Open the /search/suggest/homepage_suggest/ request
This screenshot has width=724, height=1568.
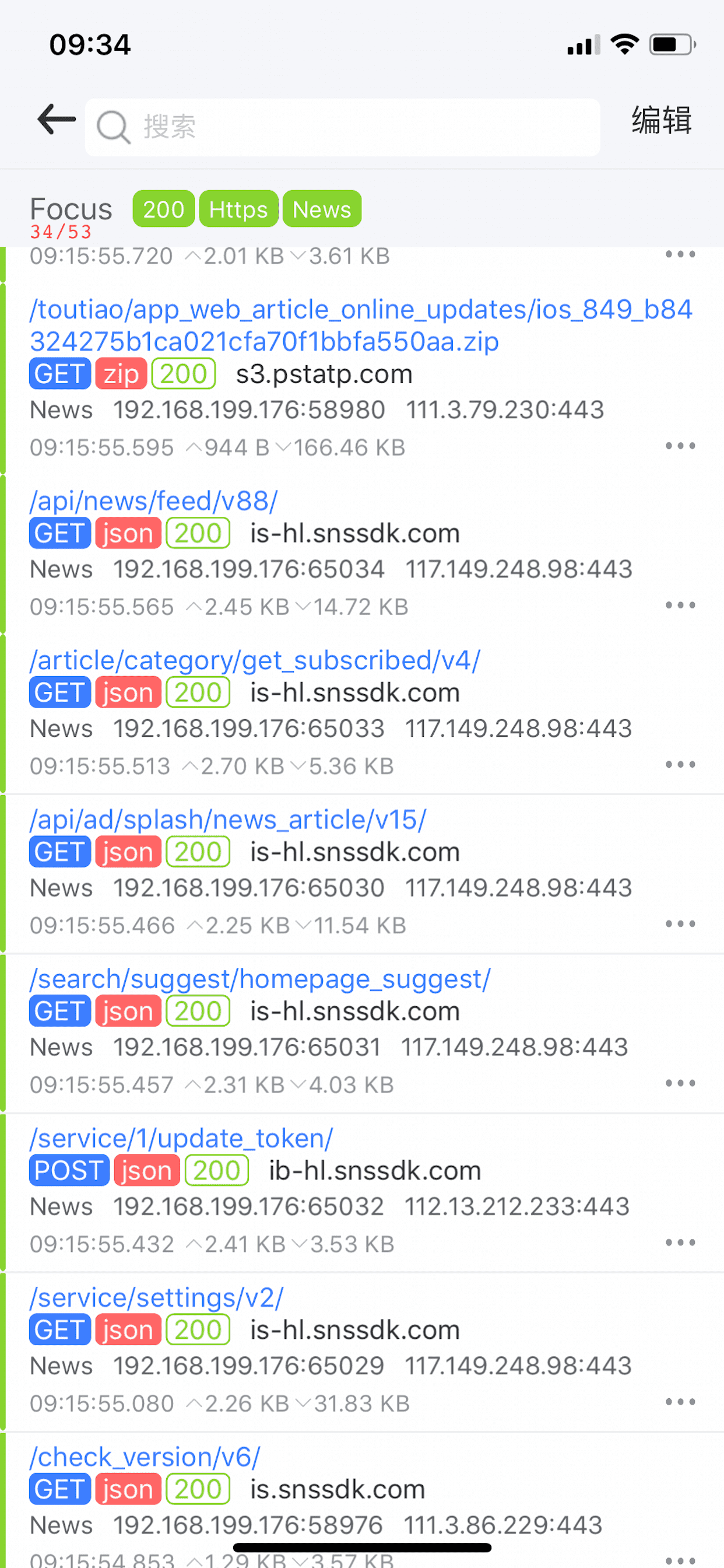[x=362, y=1032]
